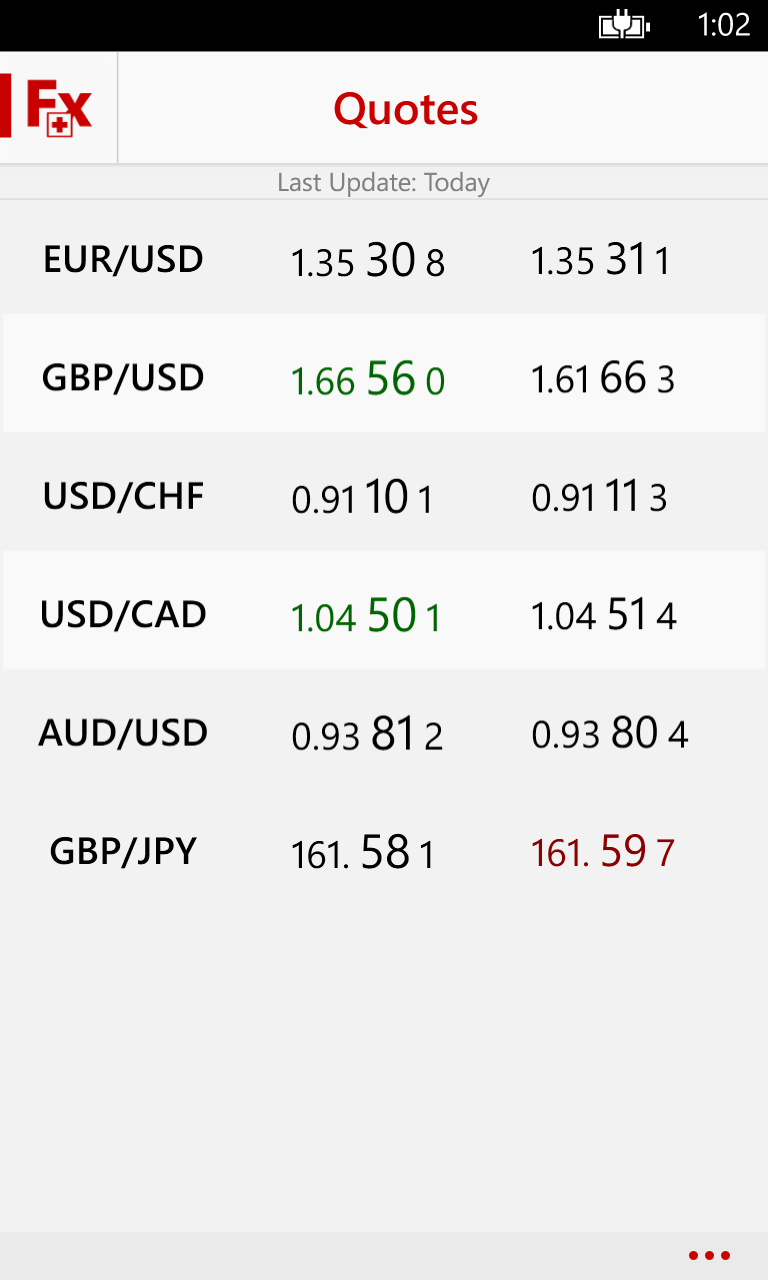The width and height of the screenshot is (768, 1280).
Task: Tap the AUD/USD ask price 0.93804
Action: pos(608,733)
